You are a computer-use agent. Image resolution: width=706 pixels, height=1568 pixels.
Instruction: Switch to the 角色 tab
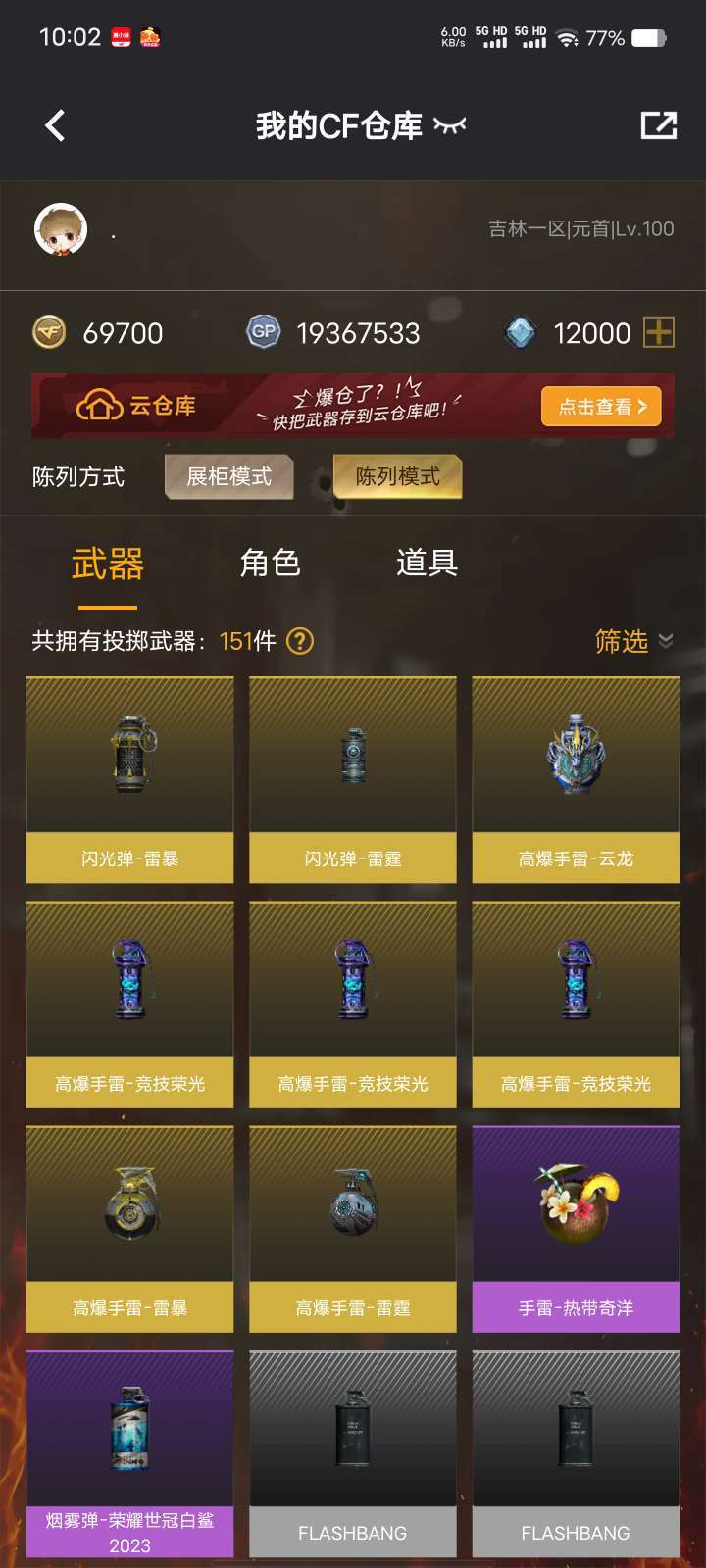pyautogui.click(x=270, y=563)
